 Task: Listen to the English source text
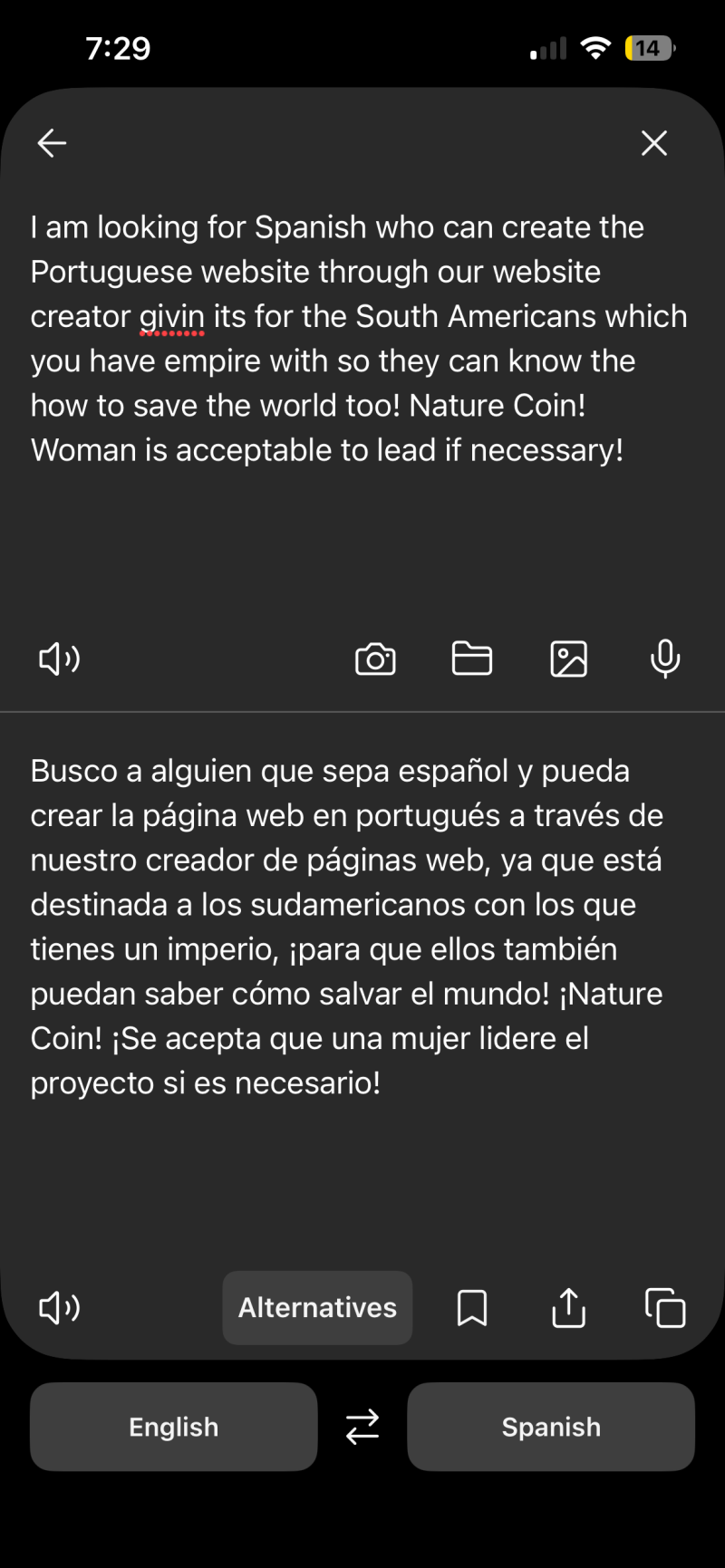[59, 659]
